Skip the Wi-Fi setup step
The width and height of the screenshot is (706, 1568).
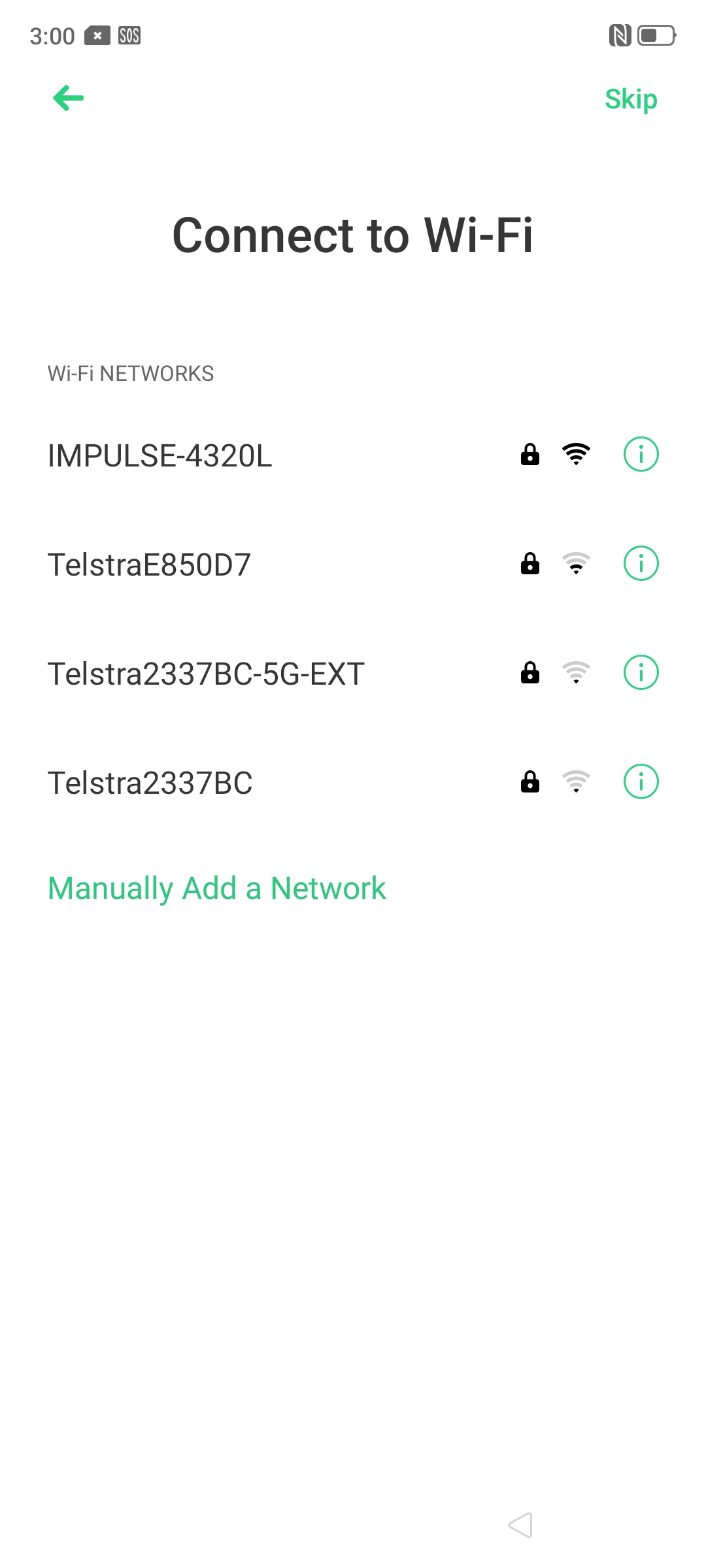631,99
